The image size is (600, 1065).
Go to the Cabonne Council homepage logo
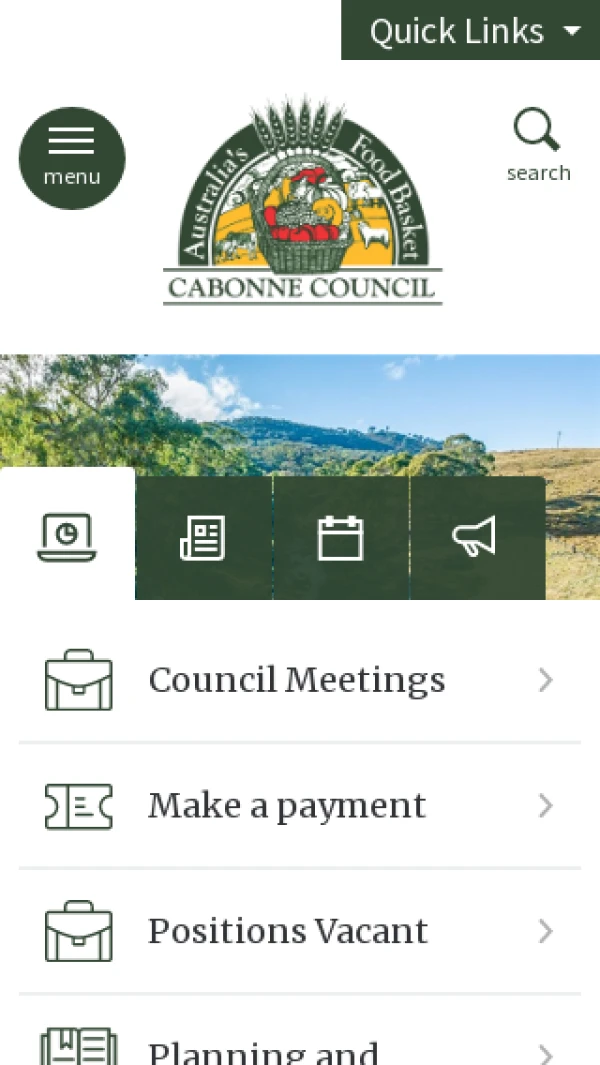[x=302, y=202]
